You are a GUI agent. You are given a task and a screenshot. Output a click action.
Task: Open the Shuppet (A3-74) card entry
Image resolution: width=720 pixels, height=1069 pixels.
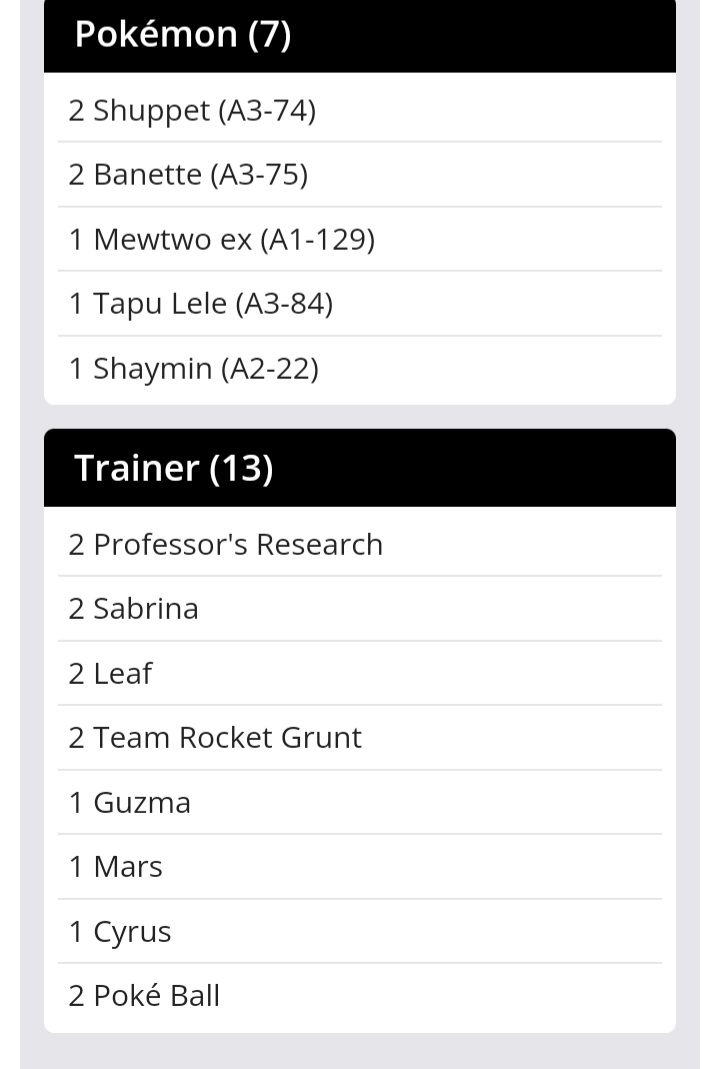(359, 110)
